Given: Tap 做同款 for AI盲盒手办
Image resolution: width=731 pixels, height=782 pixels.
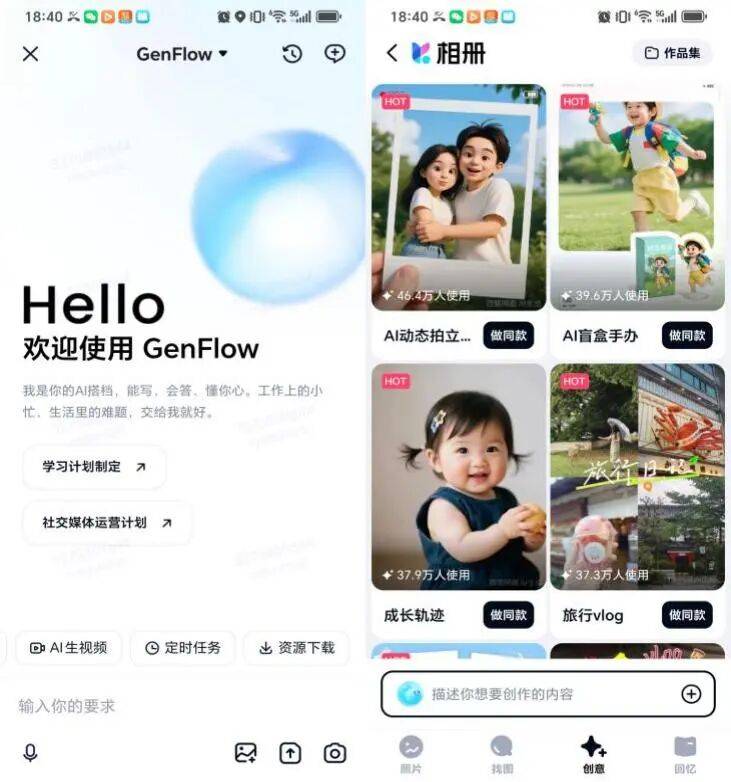Looking at the screenshot, I should [x=687, y=335].
